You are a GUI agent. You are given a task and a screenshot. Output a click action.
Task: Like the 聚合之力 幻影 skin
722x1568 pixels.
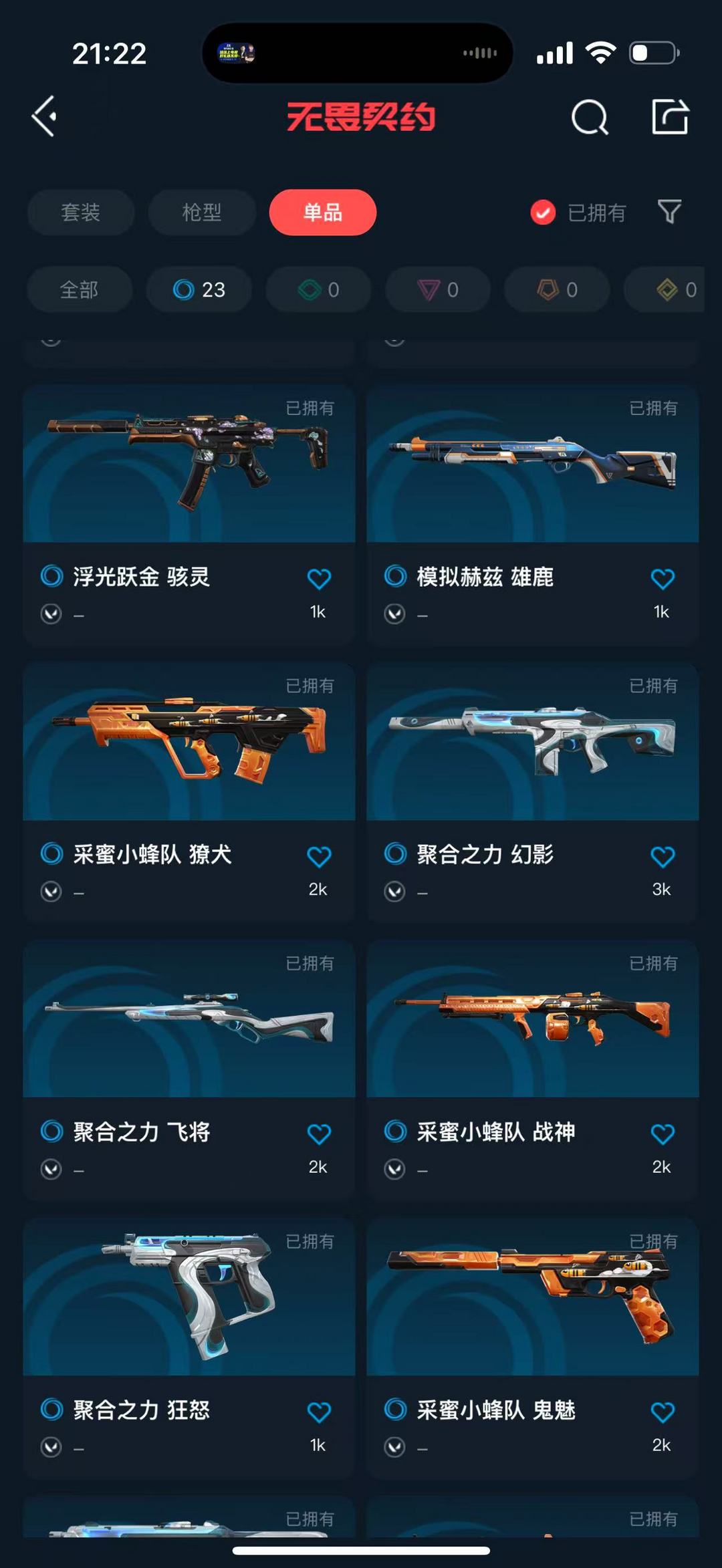(x=663, y=857)
